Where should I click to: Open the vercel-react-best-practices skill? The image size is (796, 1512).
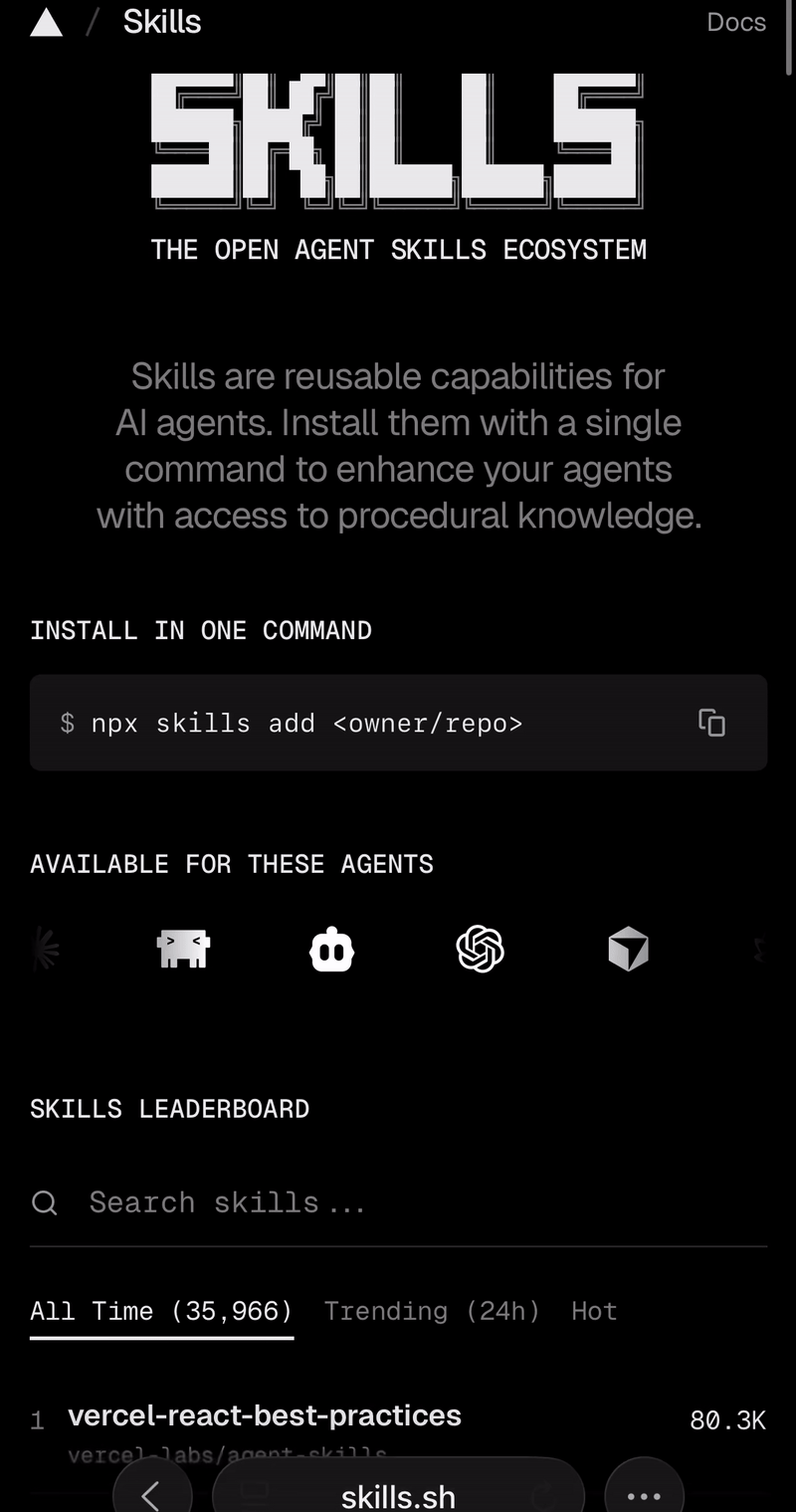click(265, 1414)
